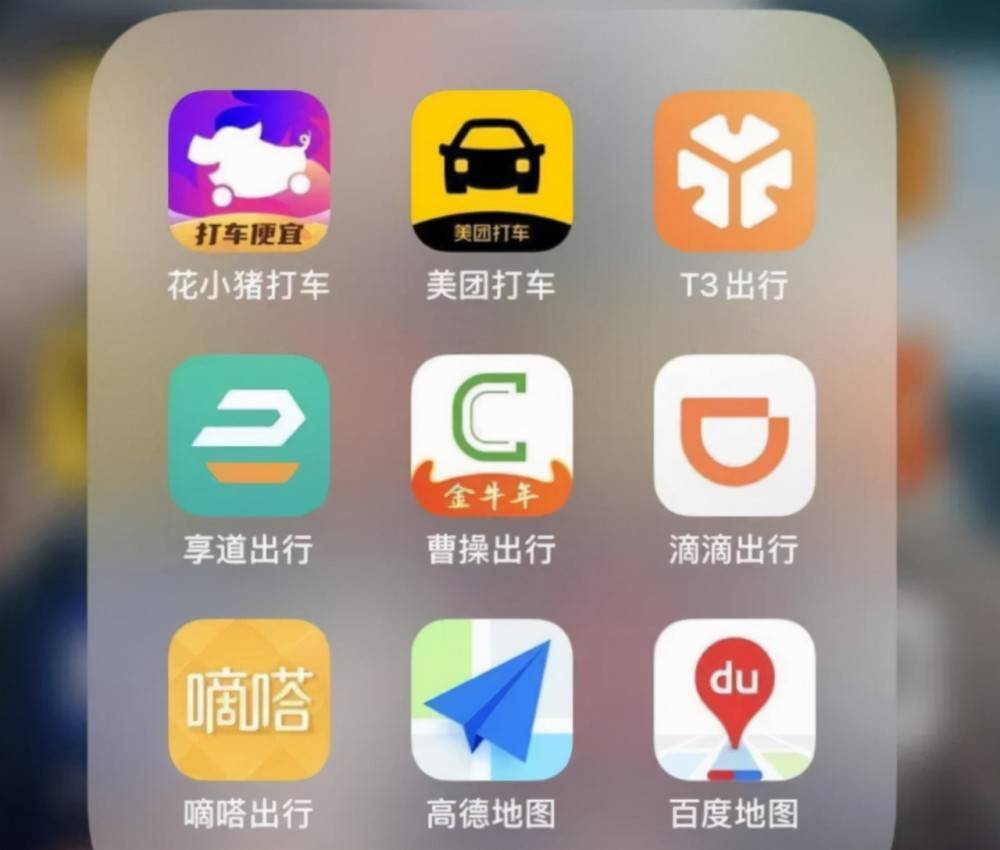Open 嘀嗒出行 app

248,699
